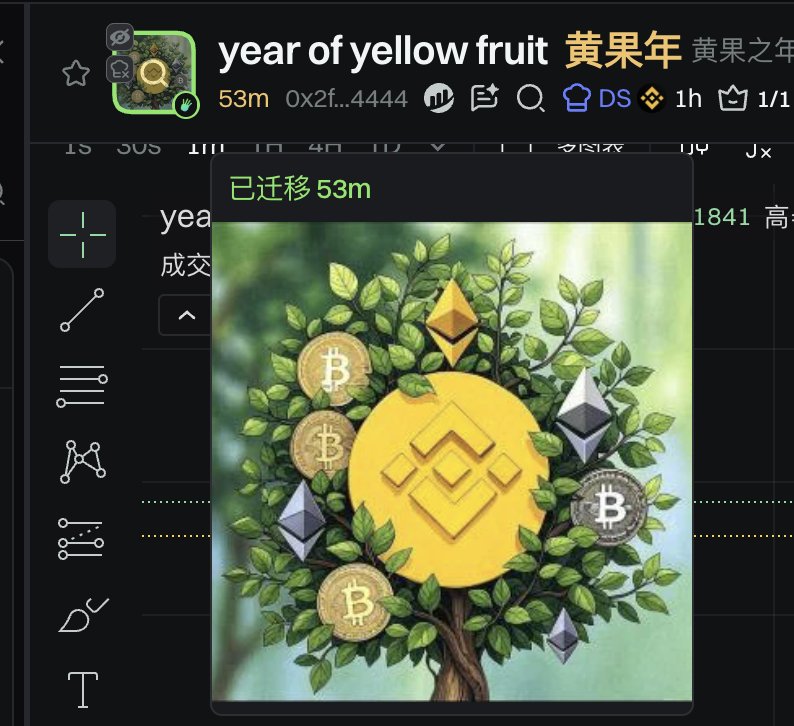The height and width of the screenshot is (726, 794).
Task: Choose the trend line drawing tool
Action: [x=82, y=309]
